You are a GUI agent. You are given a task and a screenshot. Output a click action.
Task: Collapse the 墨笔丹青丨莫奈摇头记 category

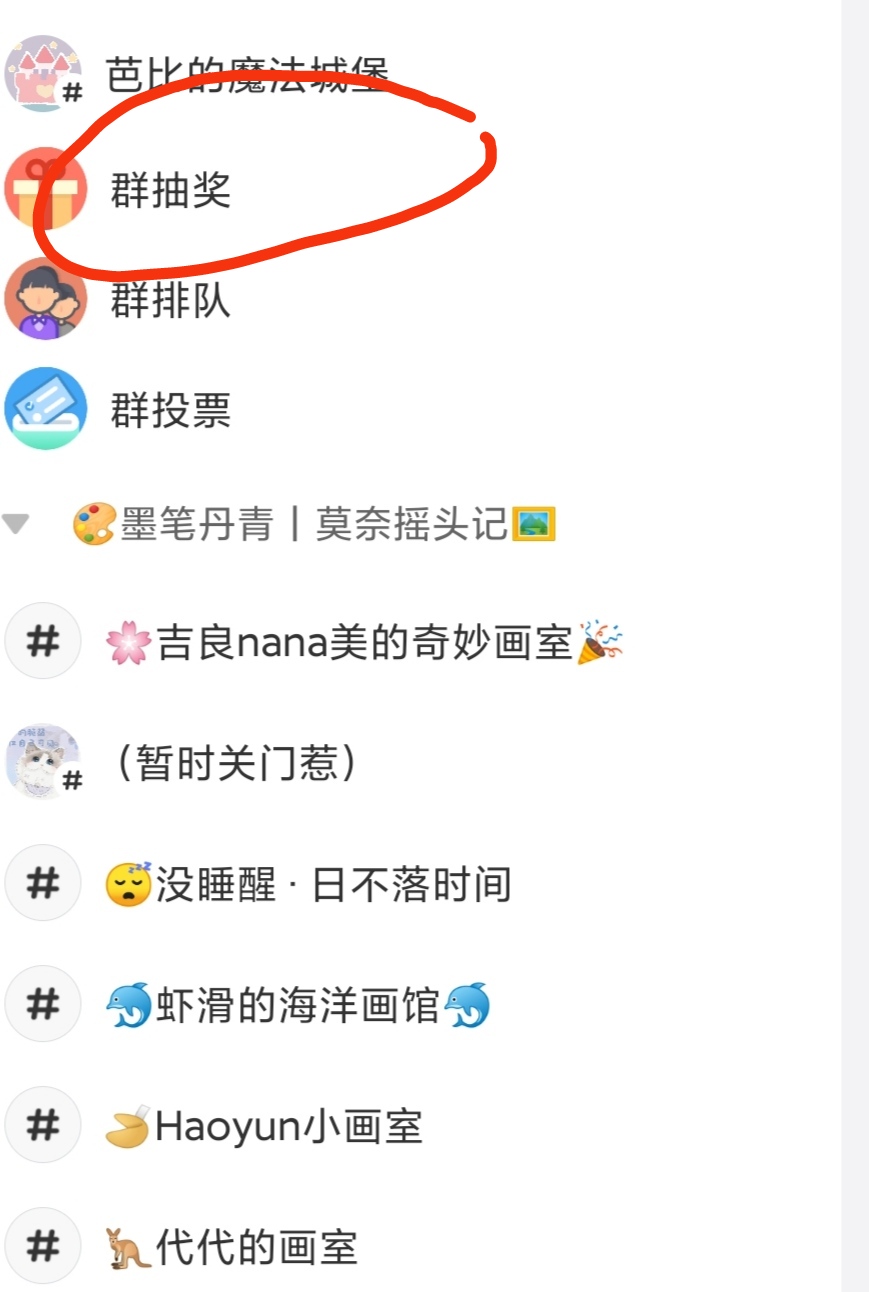tap(15, 524)
